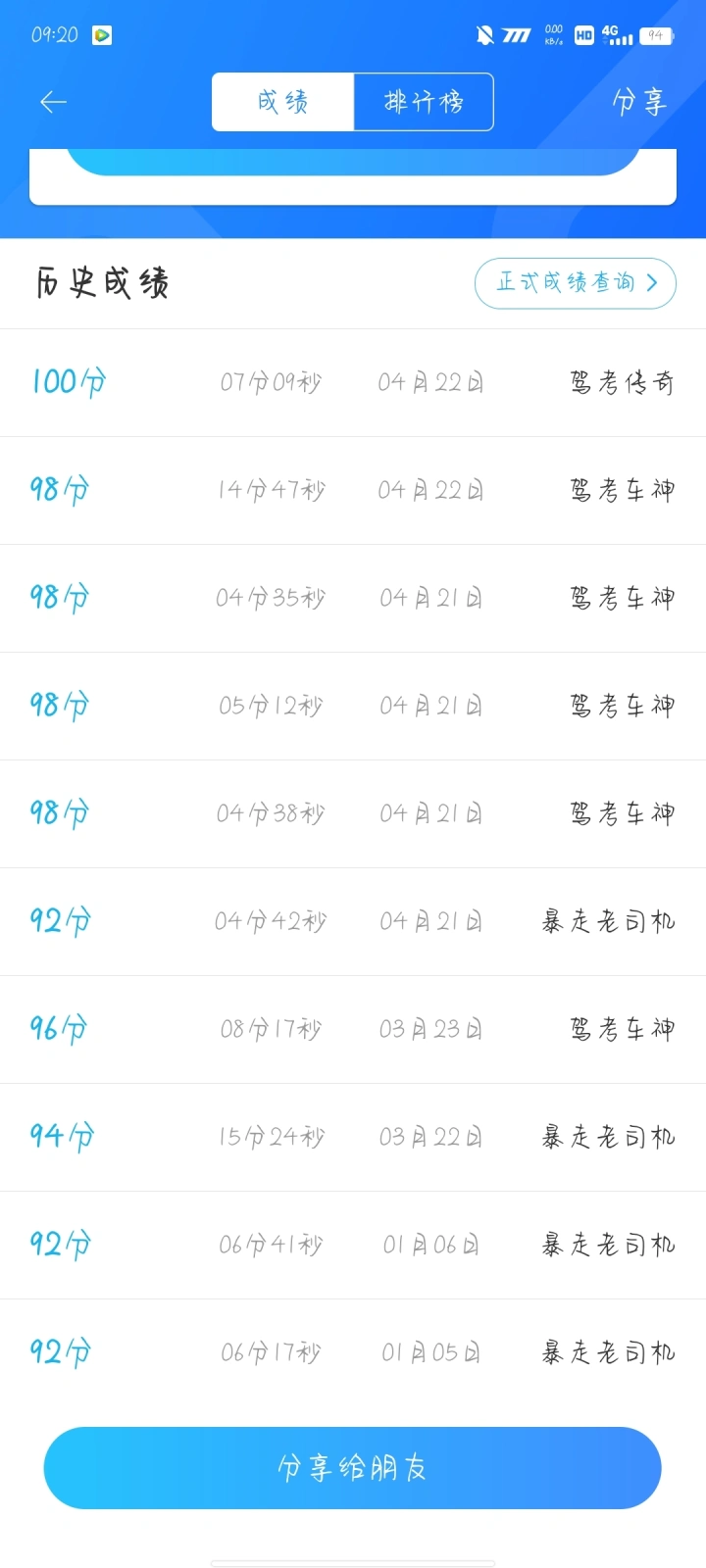Tap 分享 in the top bar

coord(638,102)
